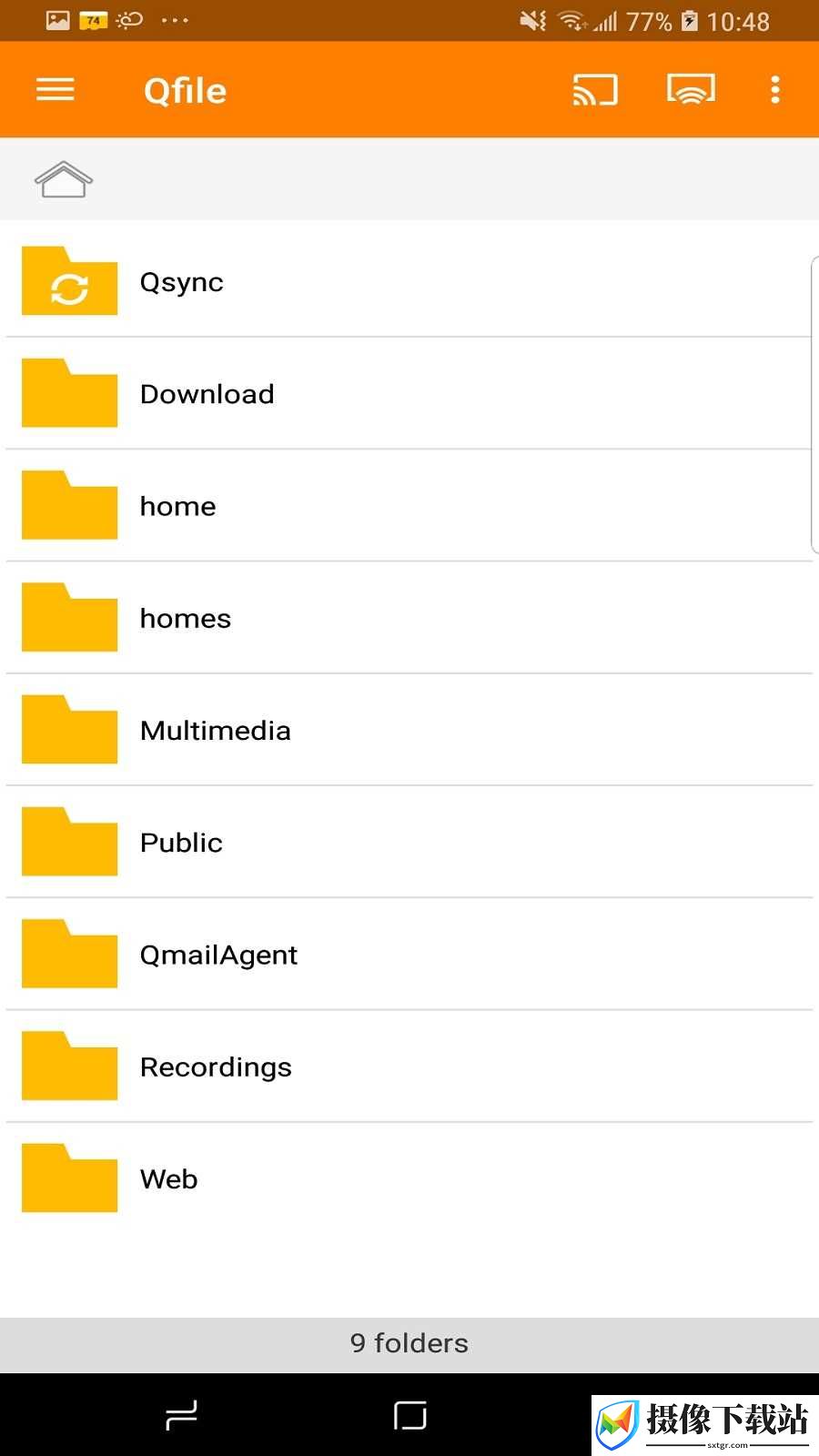Screen dimensions: 819x1456
Task: Open the wireless streaming display icon
Action: (x=691, y=89)
